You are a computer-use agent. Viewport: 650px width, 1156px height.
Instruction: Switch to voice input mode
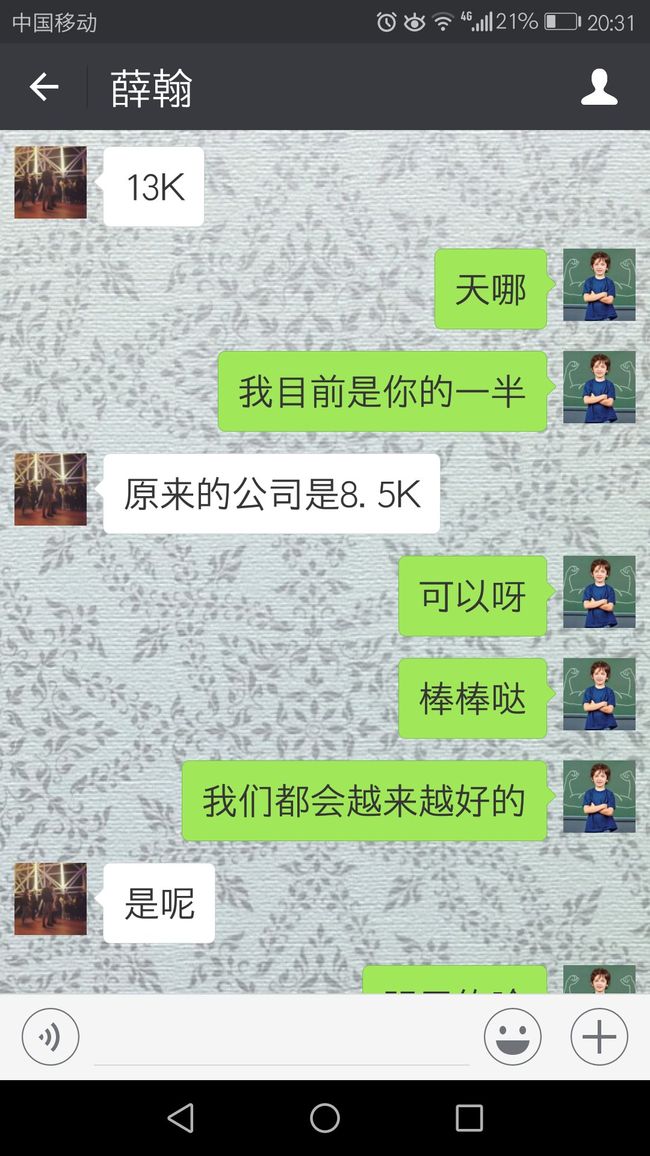point(50,1037)
